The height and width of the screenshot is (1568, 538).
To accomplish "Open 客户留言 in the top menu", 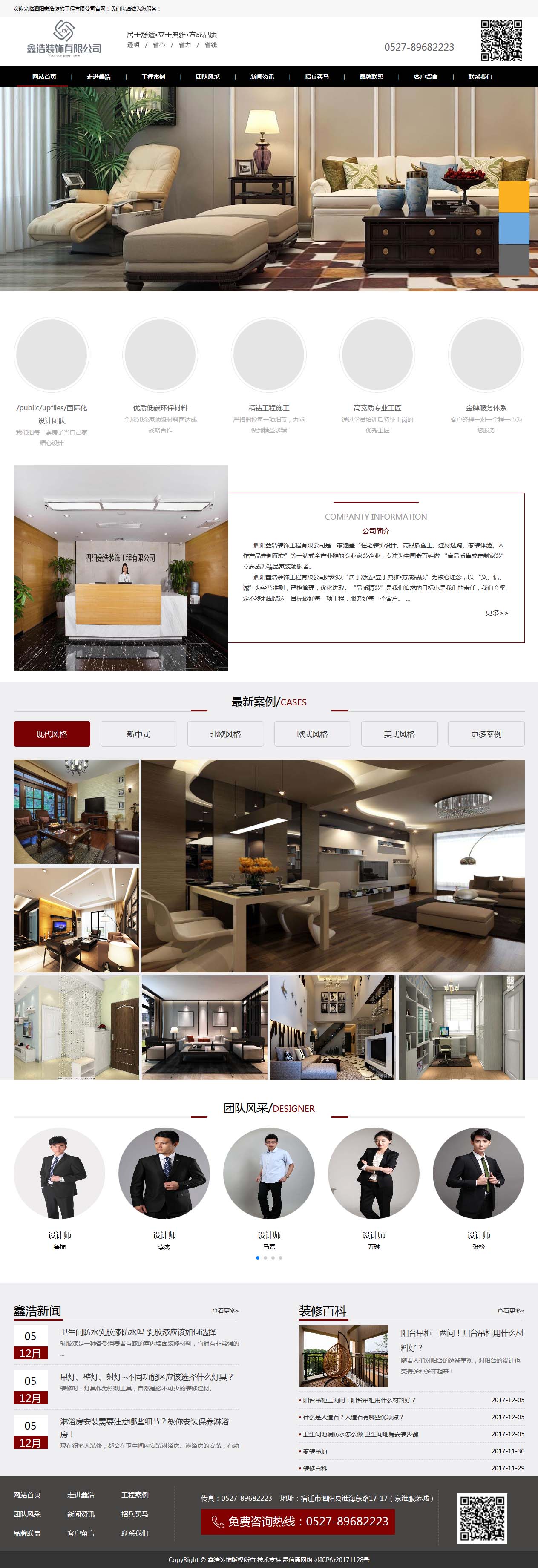I will [426, 77].
